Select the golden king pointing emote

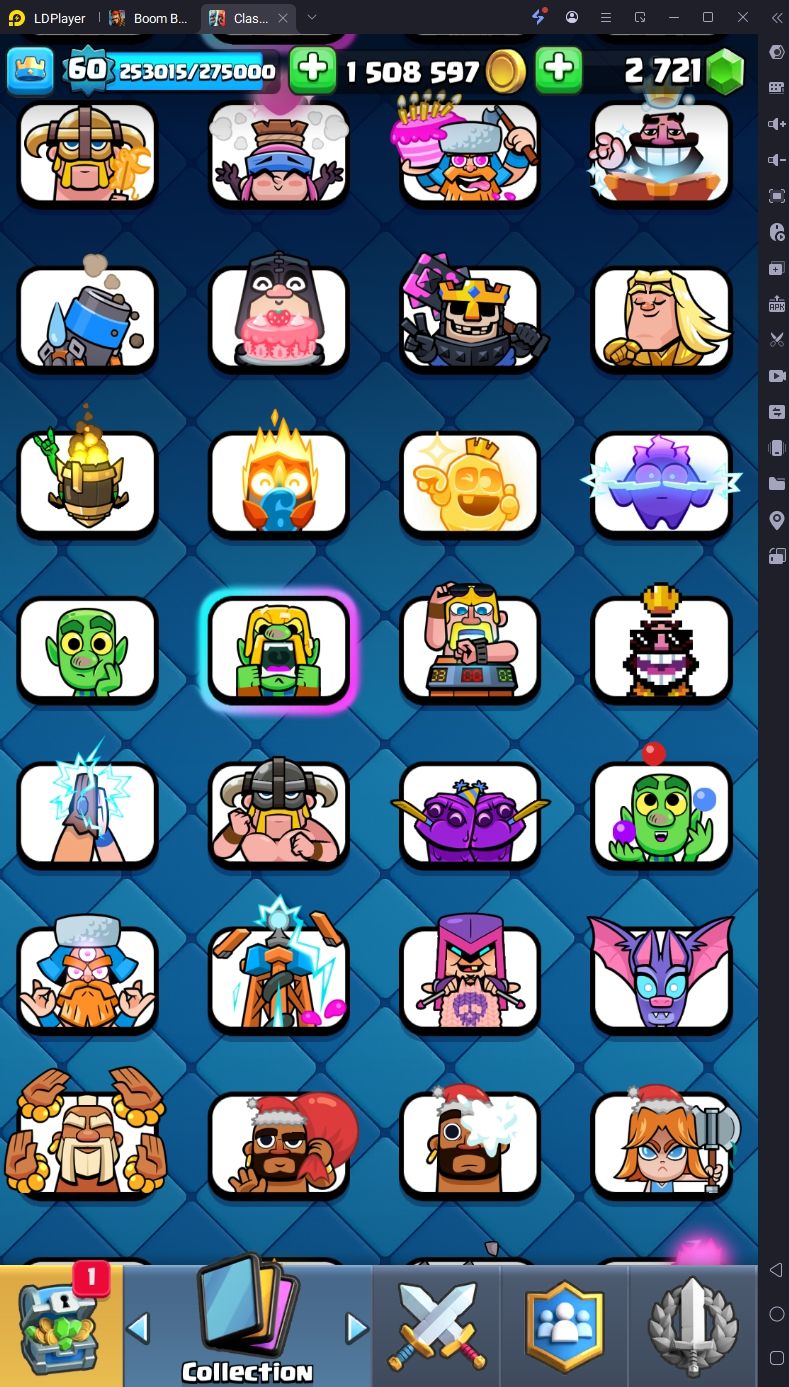(x=470, y=484)
